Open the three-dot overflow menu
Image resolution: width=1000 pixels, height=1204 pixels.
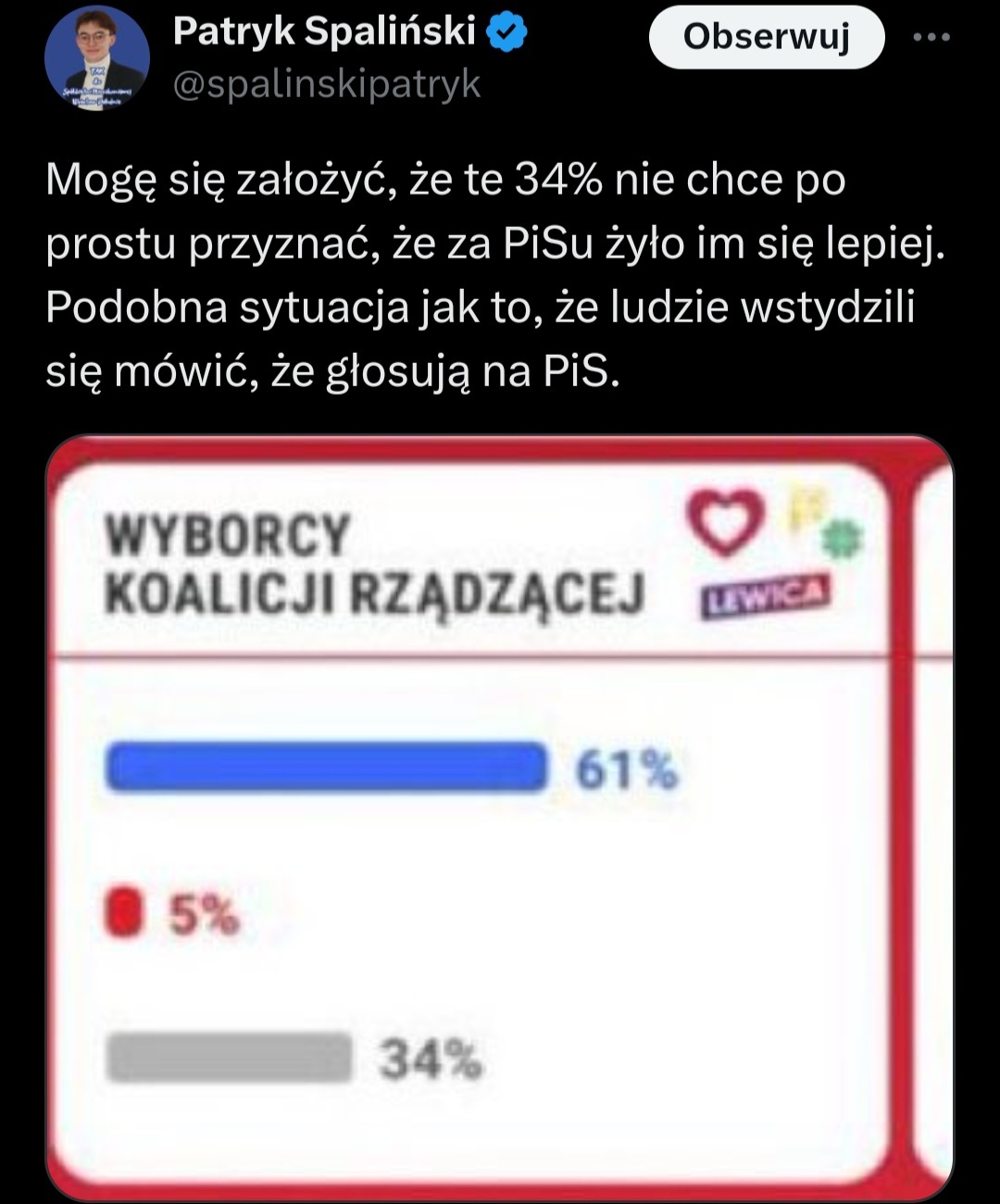tap(931, 37)
